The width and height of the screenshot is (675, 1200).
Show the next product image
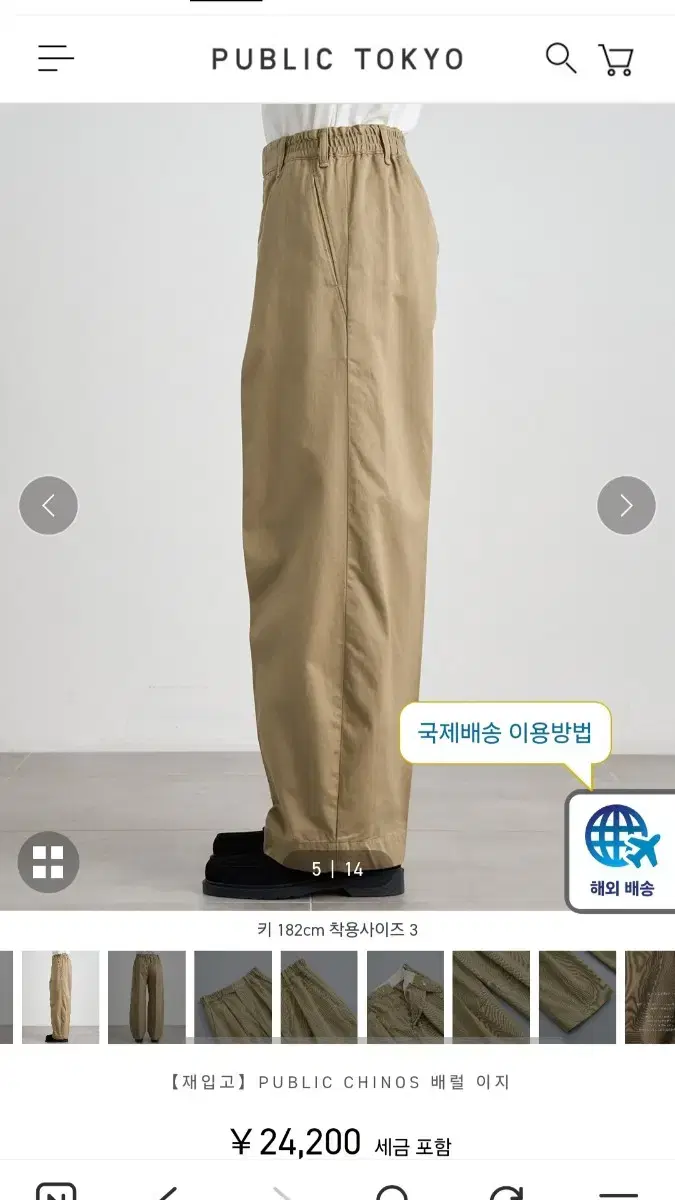pos(626,505)
